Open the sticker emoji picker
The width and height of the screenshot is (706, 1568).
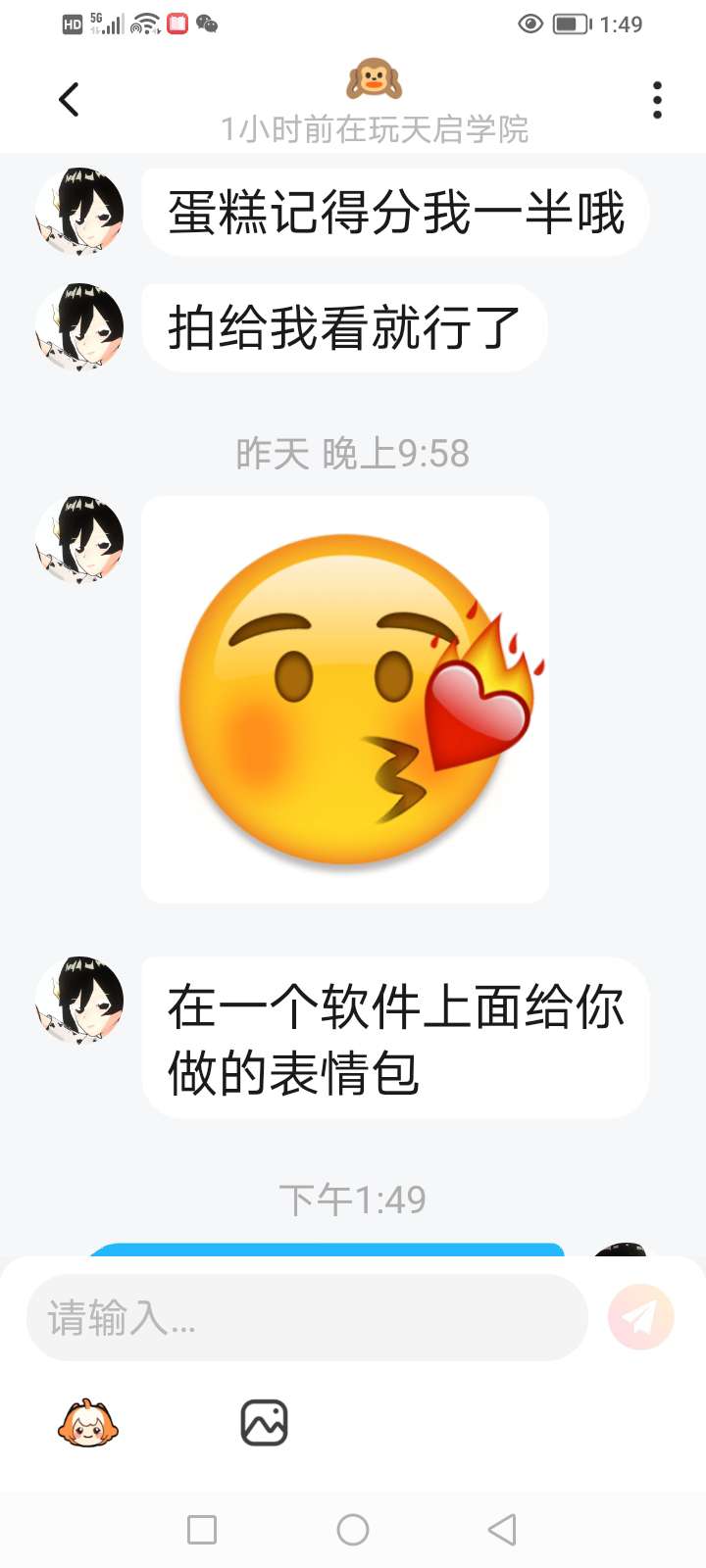(88, 1423)
